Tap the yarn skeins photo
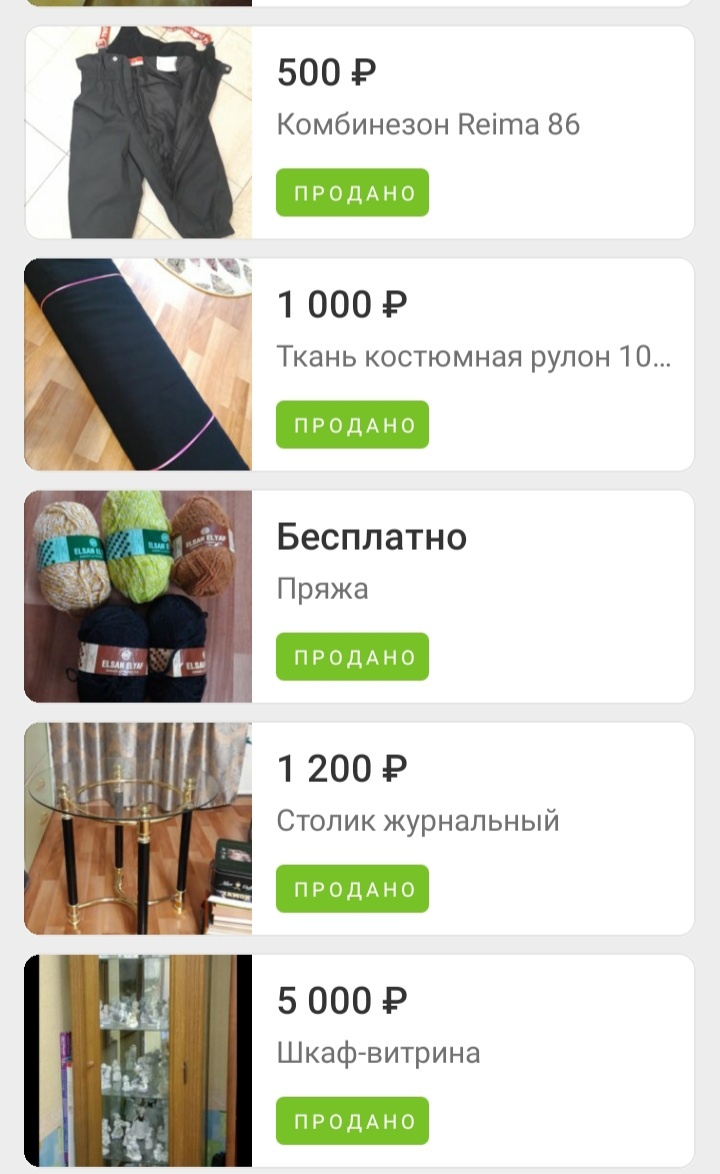Screen dimensions: 720x1174 pos(138,596)
